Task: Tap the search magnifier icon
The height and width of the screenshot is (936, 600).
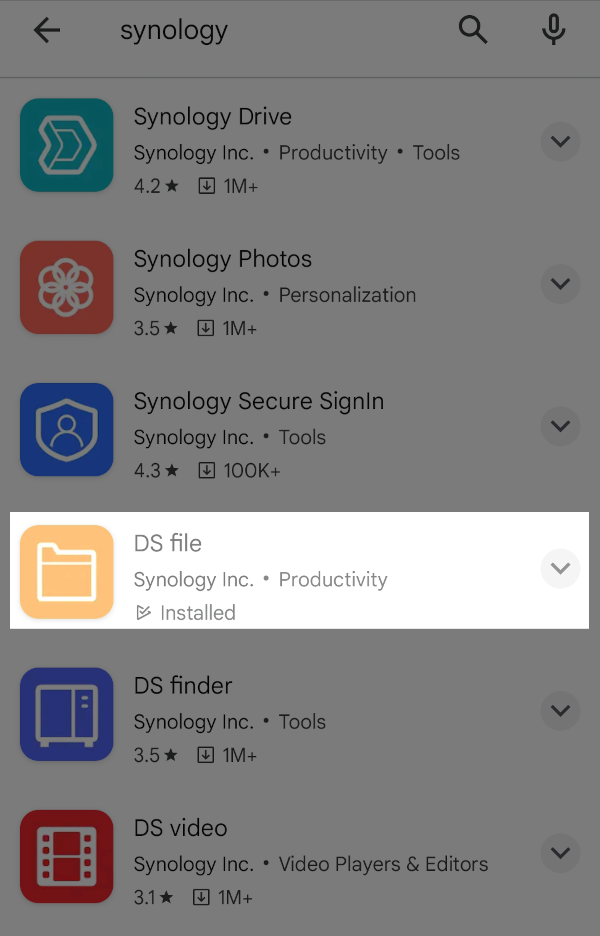Action: tap(473, 31)
